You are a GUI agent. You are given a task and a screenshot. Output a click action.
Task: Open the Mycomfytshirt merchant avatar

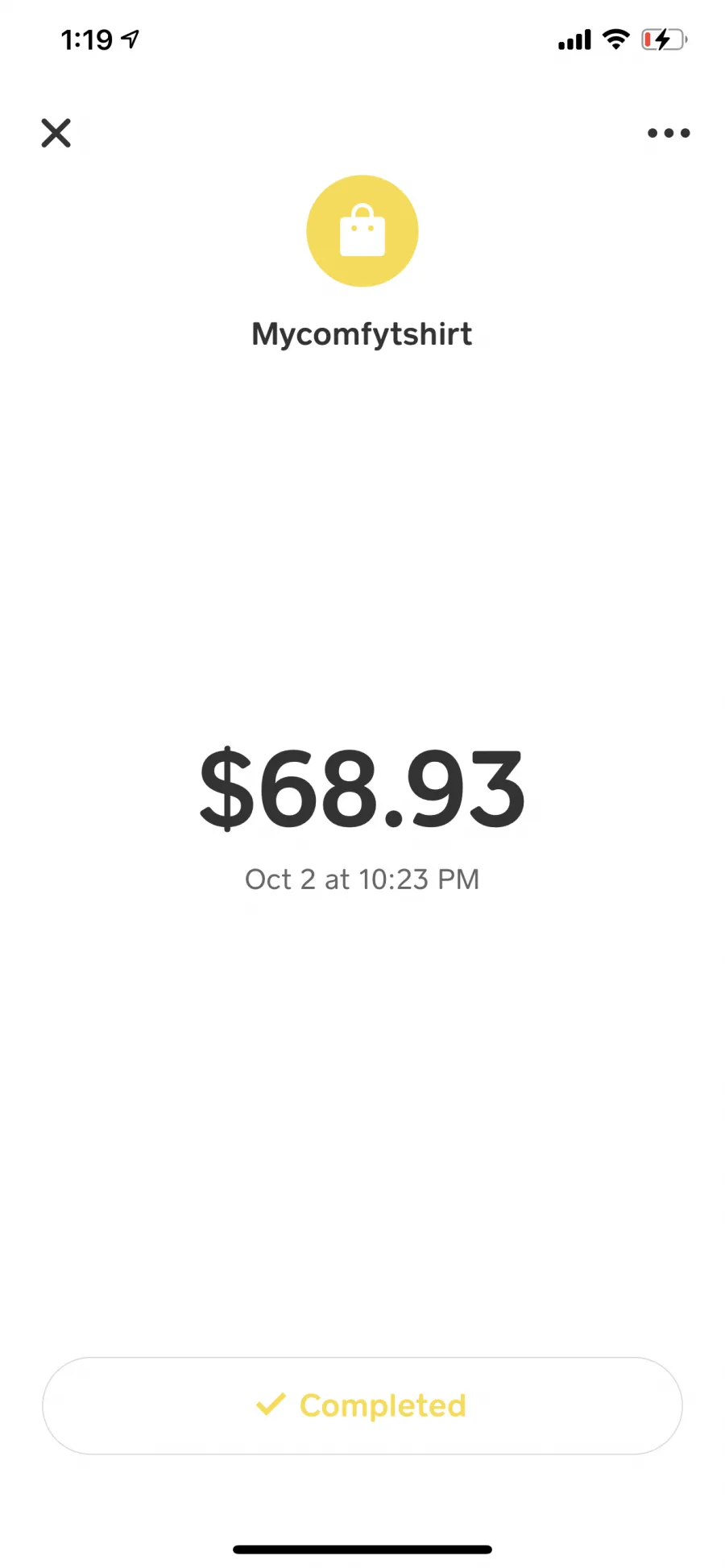[362, 231]
